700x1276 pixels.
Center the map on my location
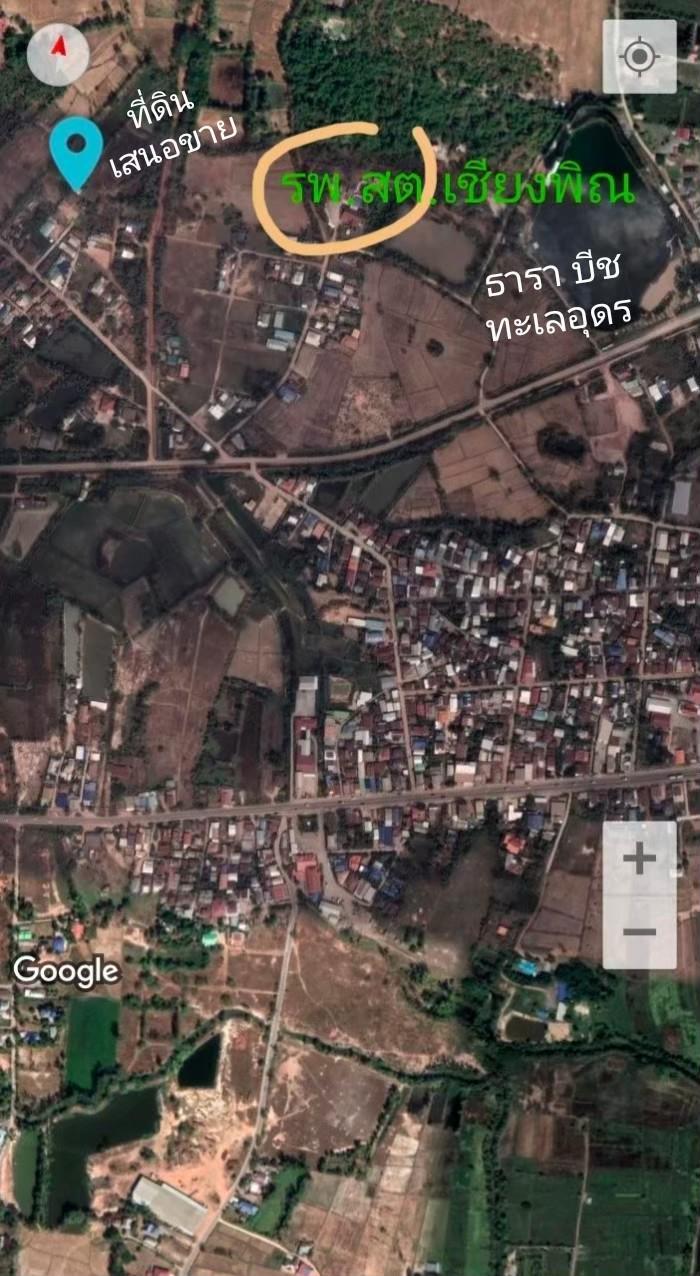click(639, 56)
